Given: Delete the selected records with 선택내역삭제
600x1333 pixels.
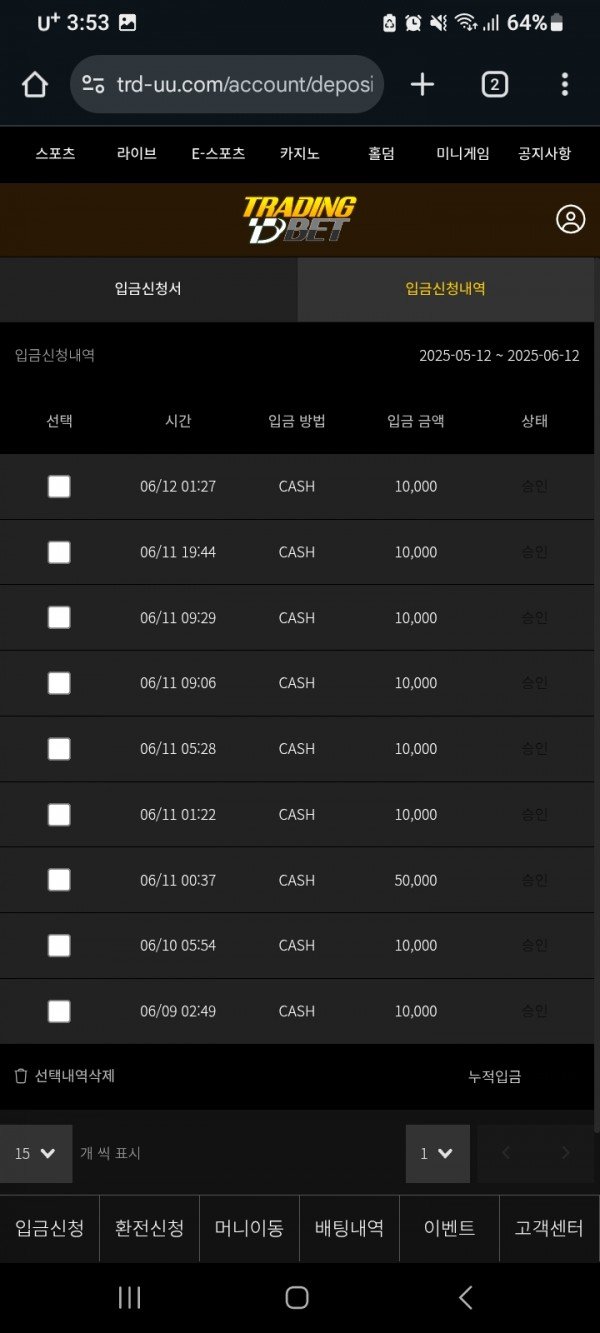Looking at the screenshot, I should (64, 1076).
